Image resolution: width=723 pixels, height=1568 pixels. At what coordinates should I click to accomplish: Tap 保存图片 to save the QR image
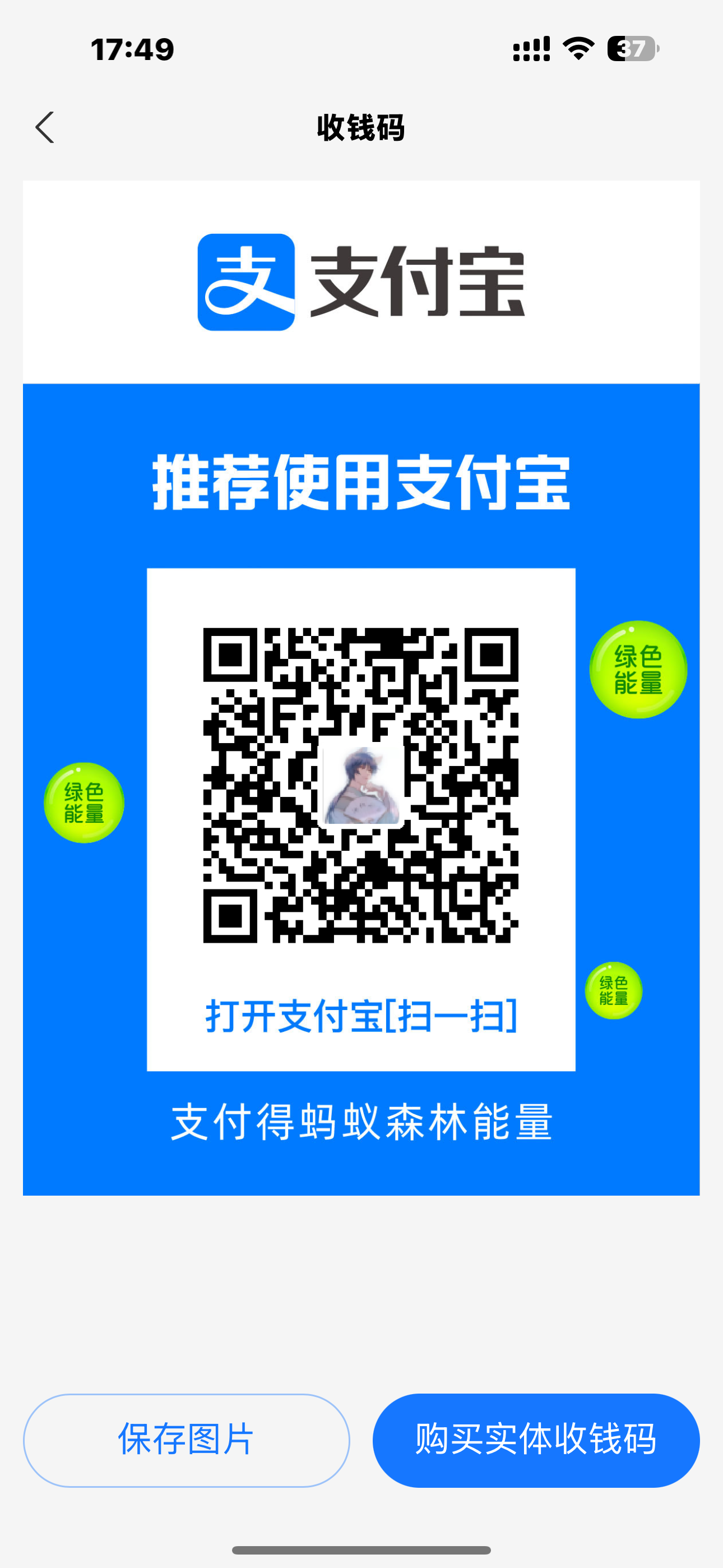coord(186,1440)
